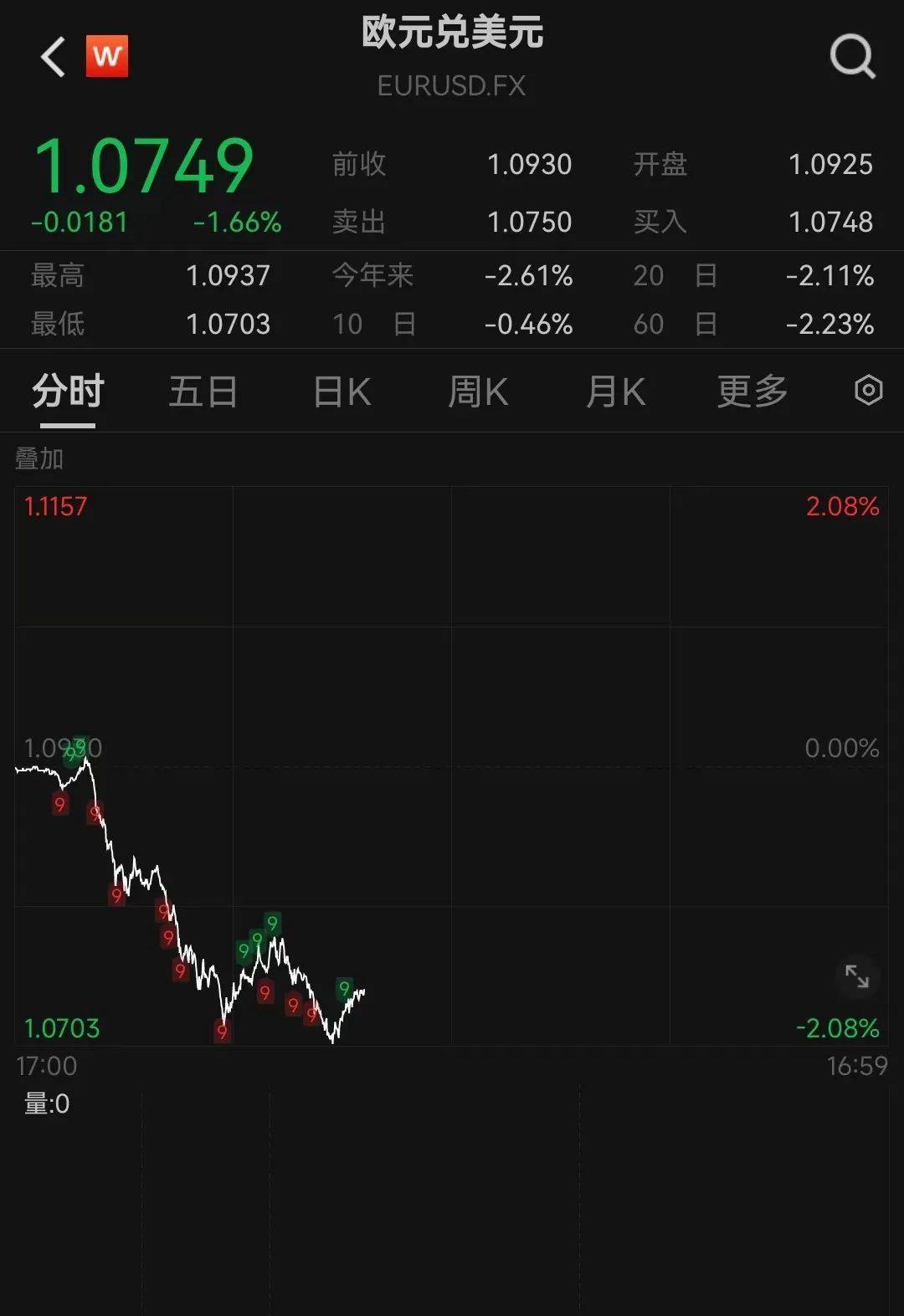Switch to the 月K monthly view
The height and width of the screenshot is (1316, 904).
tap(615, 391)
